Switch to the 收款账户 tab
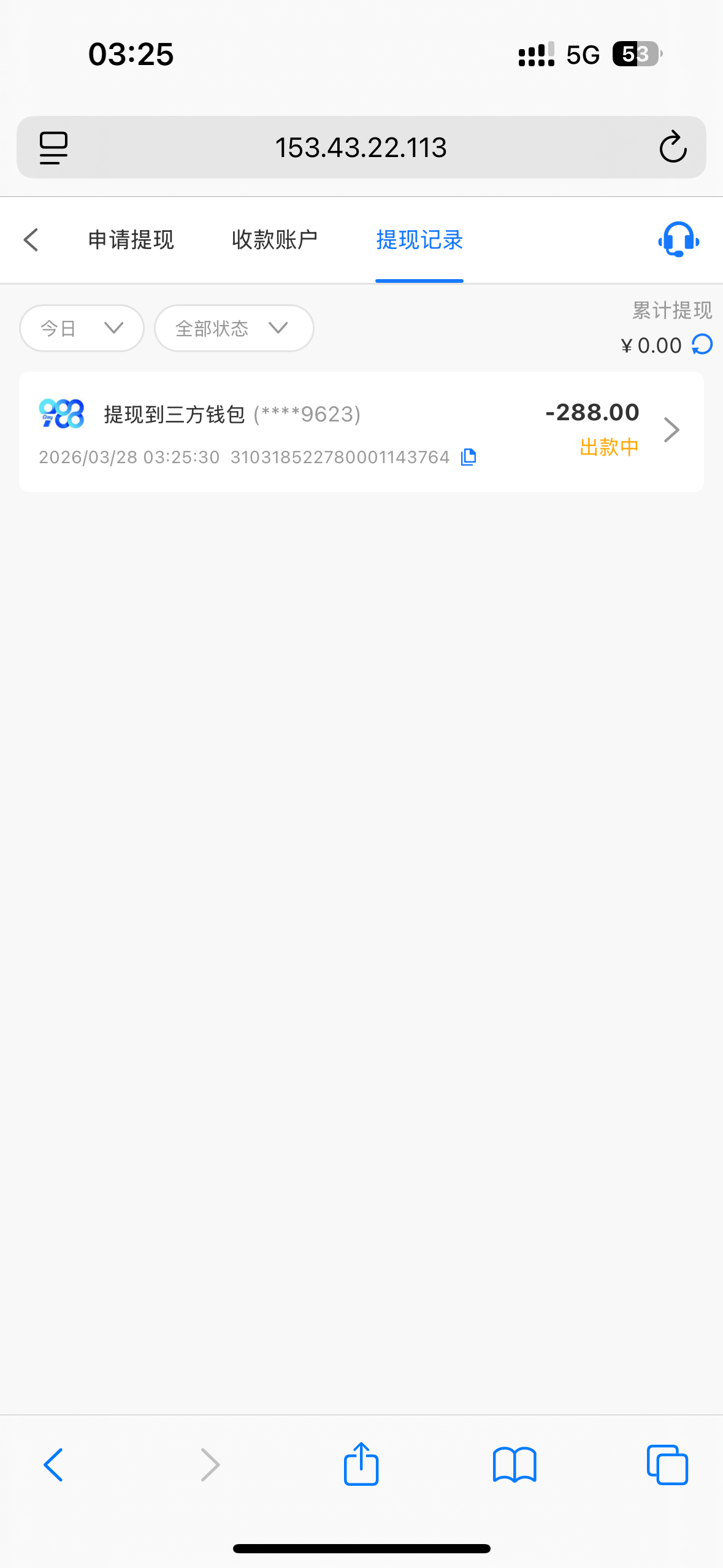Screen dimensions: 723x1568 pos(274,240)
